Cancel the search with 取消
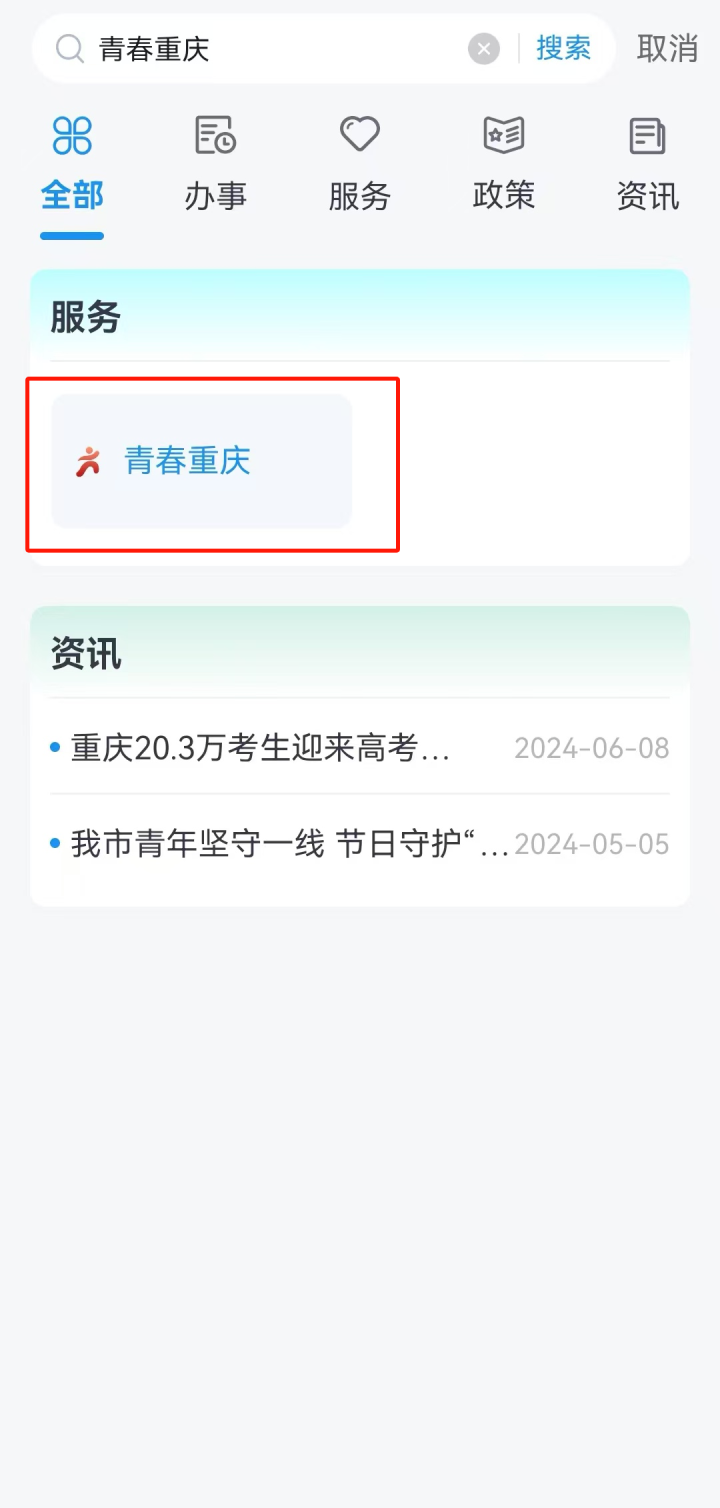 667,48
